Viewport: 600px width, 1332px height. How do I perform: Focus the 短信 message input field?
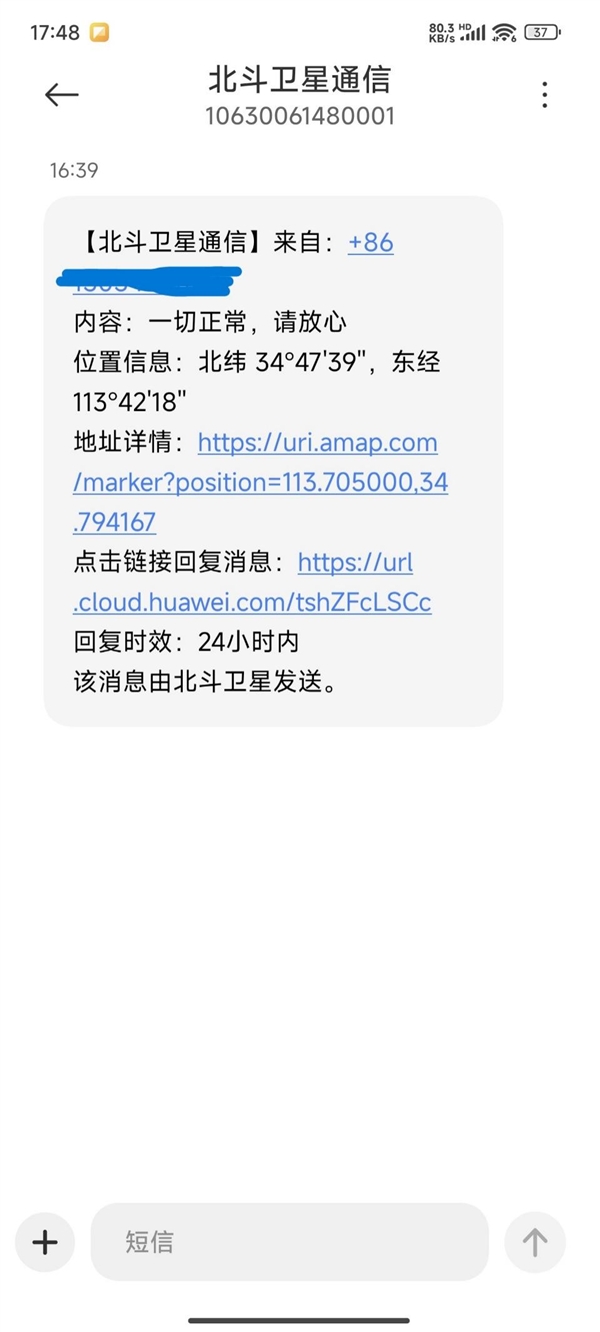(x=290, y=1242)
